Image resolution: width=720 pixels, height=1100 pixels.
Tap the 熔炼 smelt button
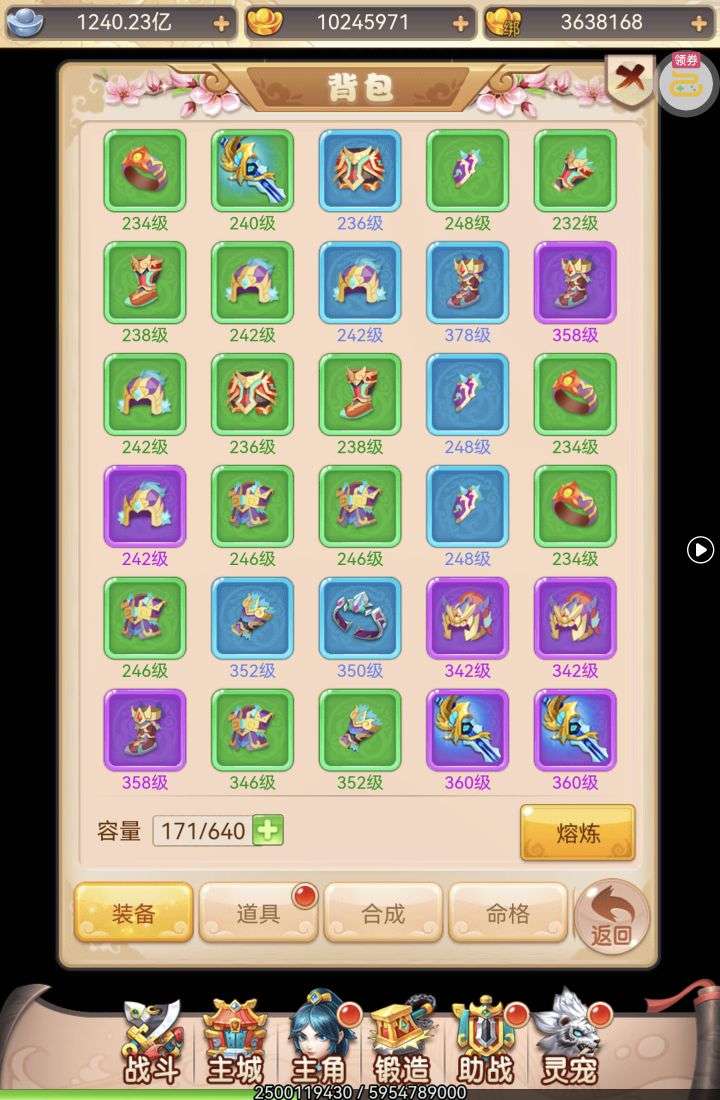click(577, 832)
